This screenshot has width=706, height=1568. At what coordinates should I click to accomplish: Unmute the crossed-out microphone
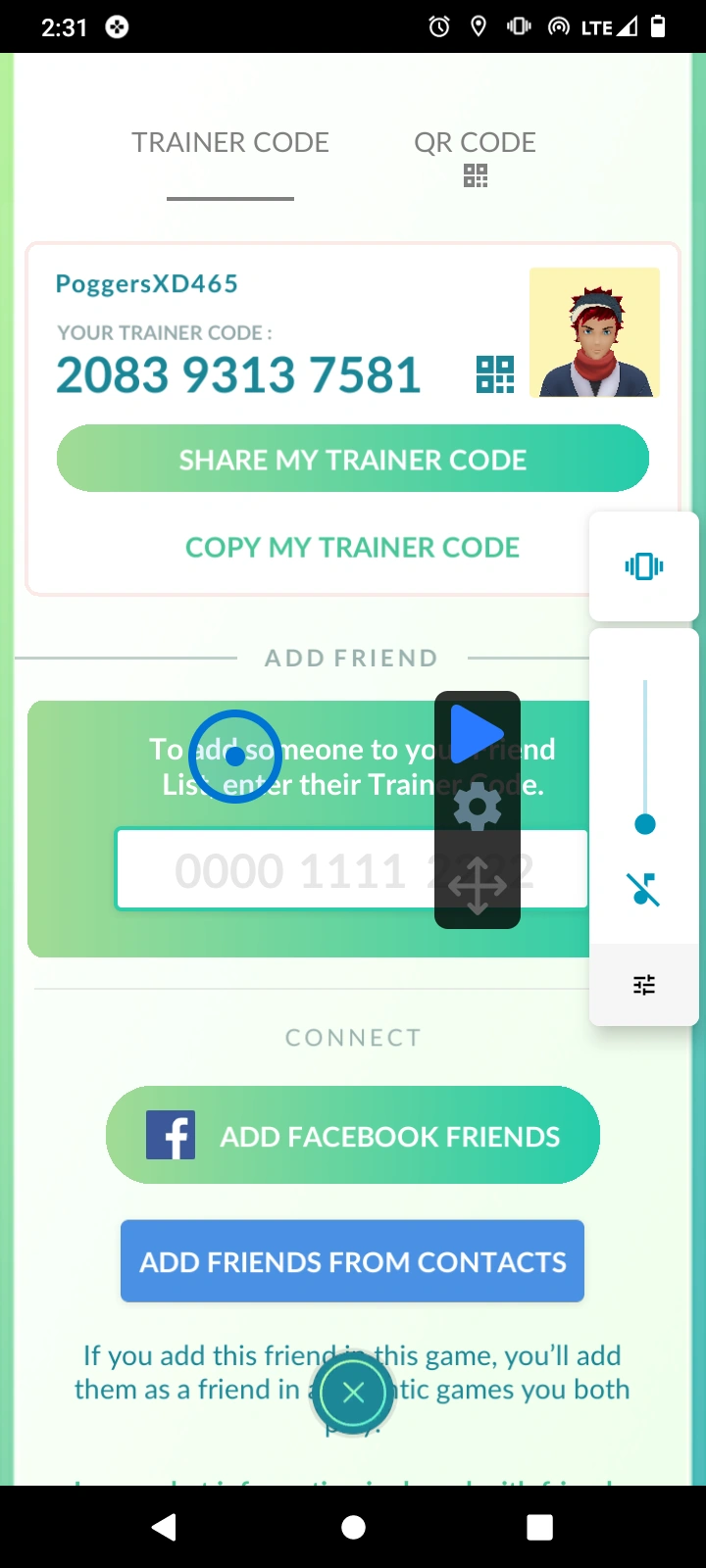pos(643,888)
